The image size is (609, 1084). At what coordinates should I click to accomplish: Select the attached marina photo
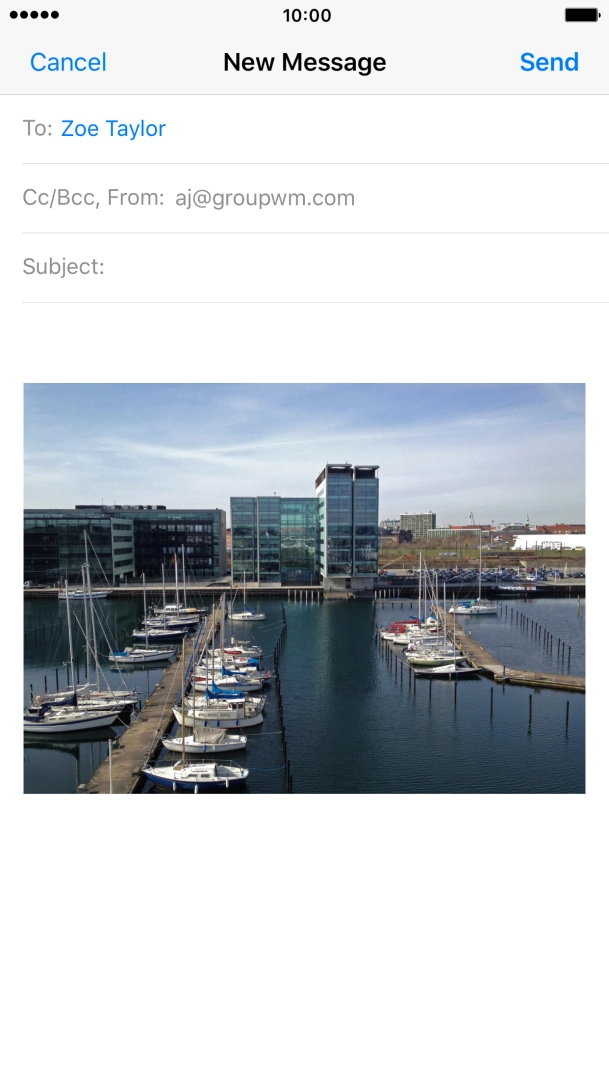(304, 588)
